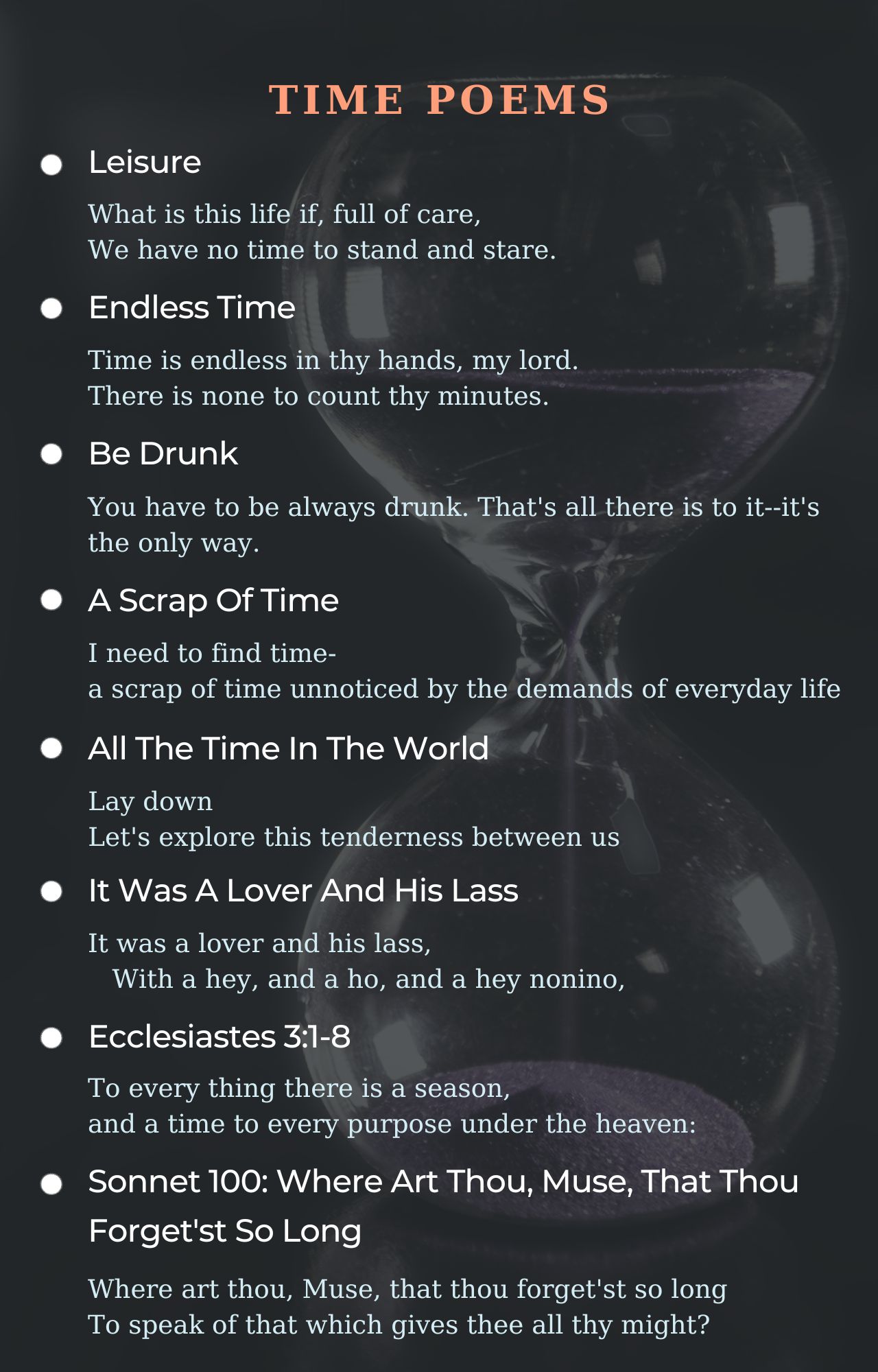This screenshot has width=878, height=1372.
Task: Tap the Ecclesiastes 3:1-8 entry
Action: pos(219,1037)
